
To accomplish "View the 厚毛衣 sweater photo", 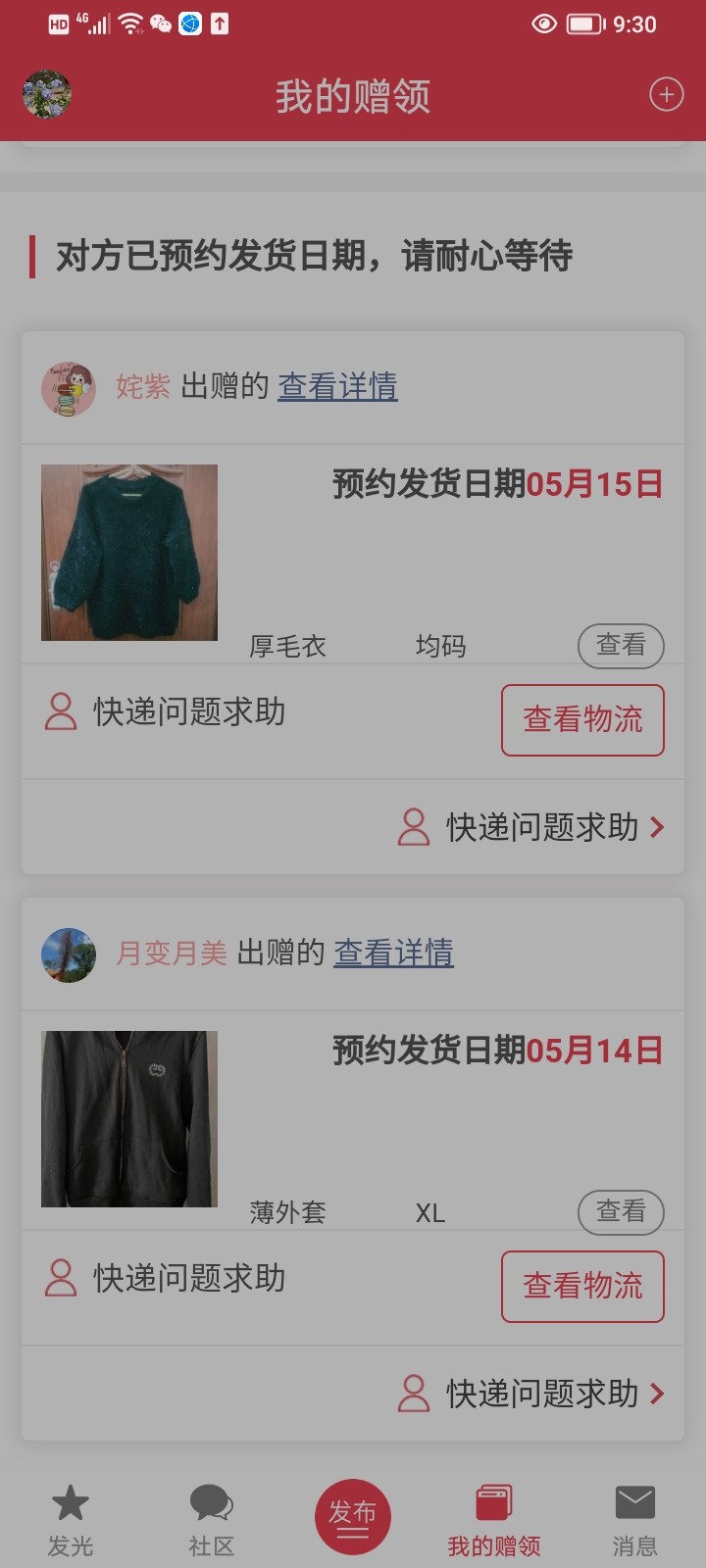I will [129, 553].
